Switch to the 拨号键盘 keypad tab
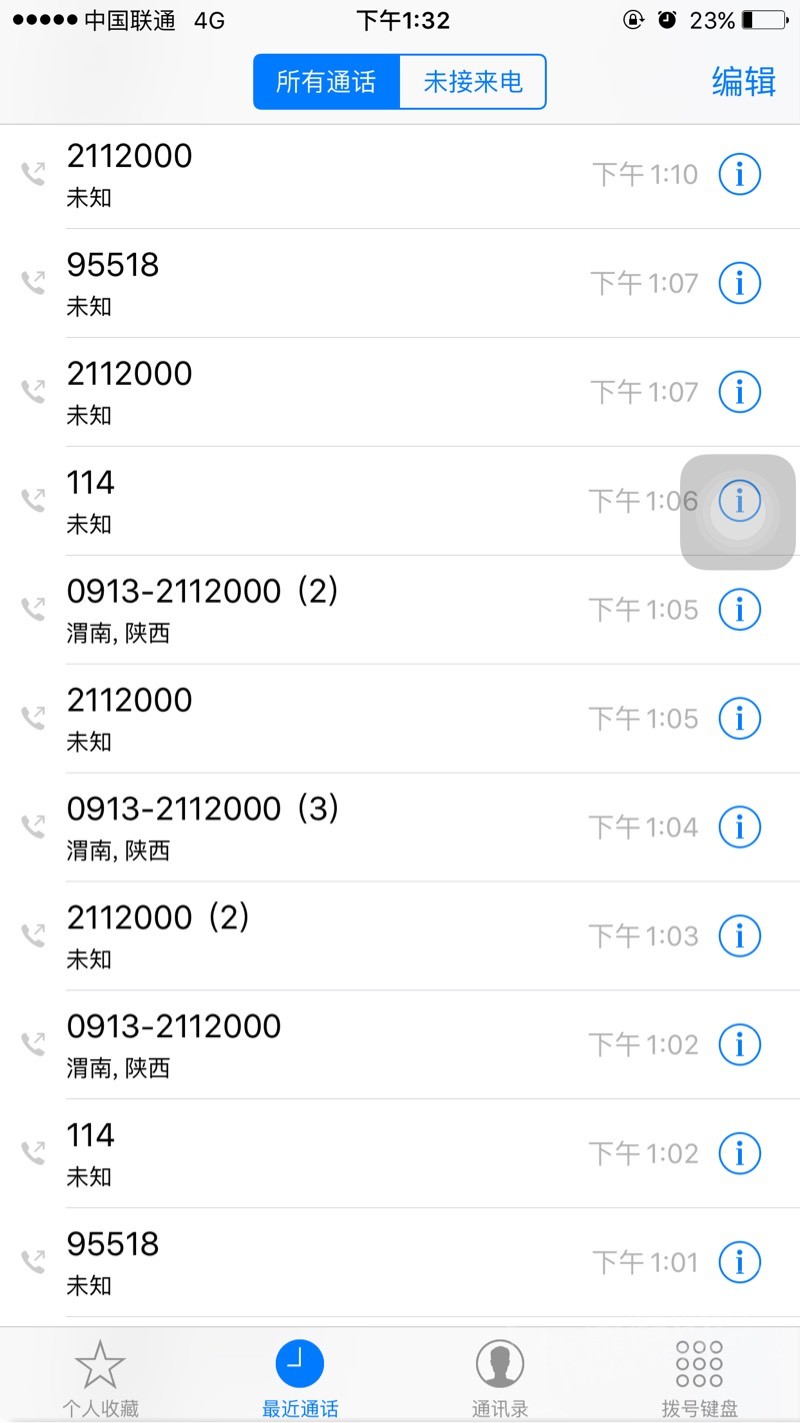Viewport: 800px width, 1423px height. [x=699, y=1378]
